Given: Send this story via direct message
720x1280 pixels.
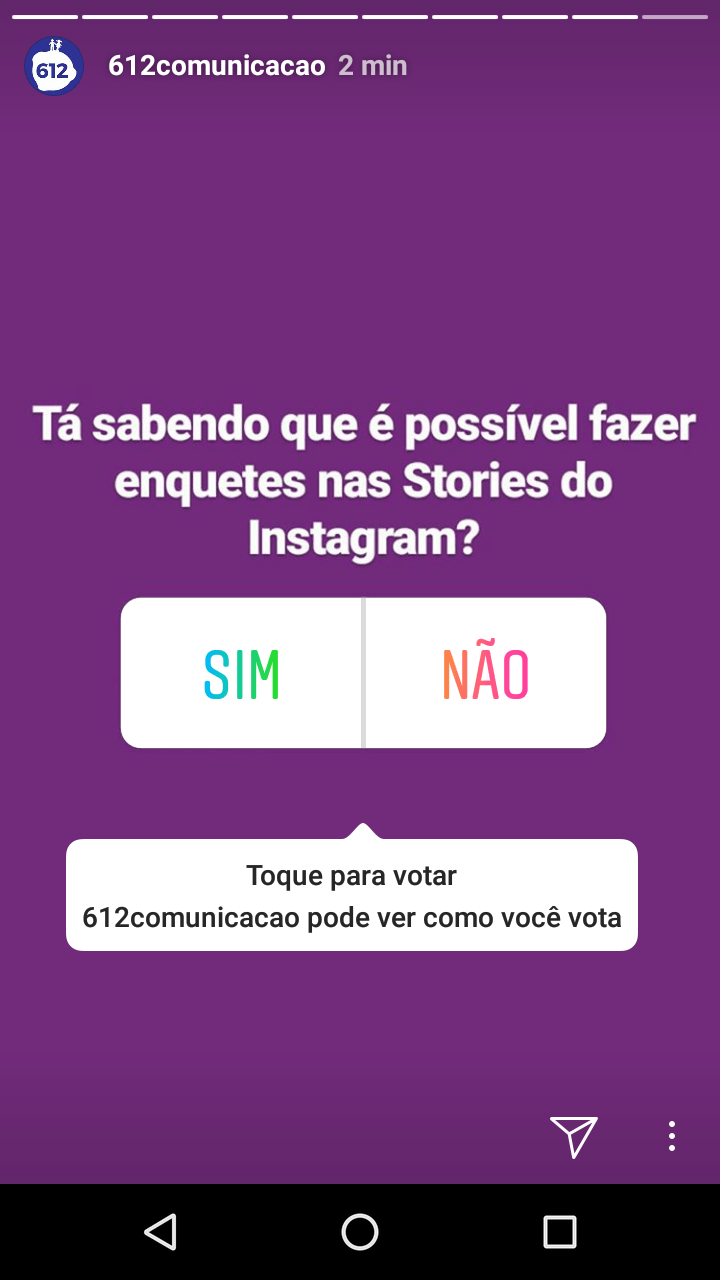Looking at the screenshot, I should (573, 1136).
